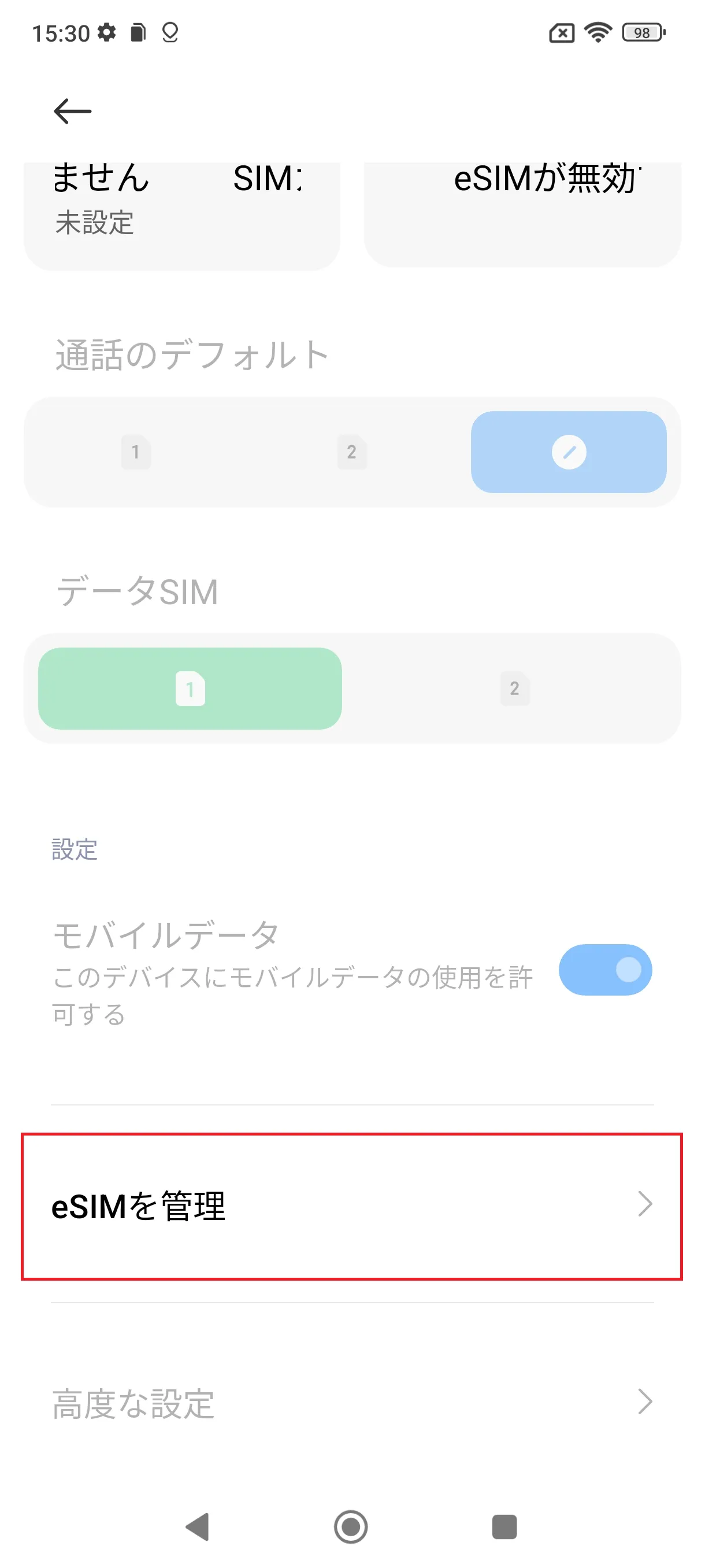Disable the モバイルデータ switch
Viewport: 705px width, 1568px height.
pos(606,970)
